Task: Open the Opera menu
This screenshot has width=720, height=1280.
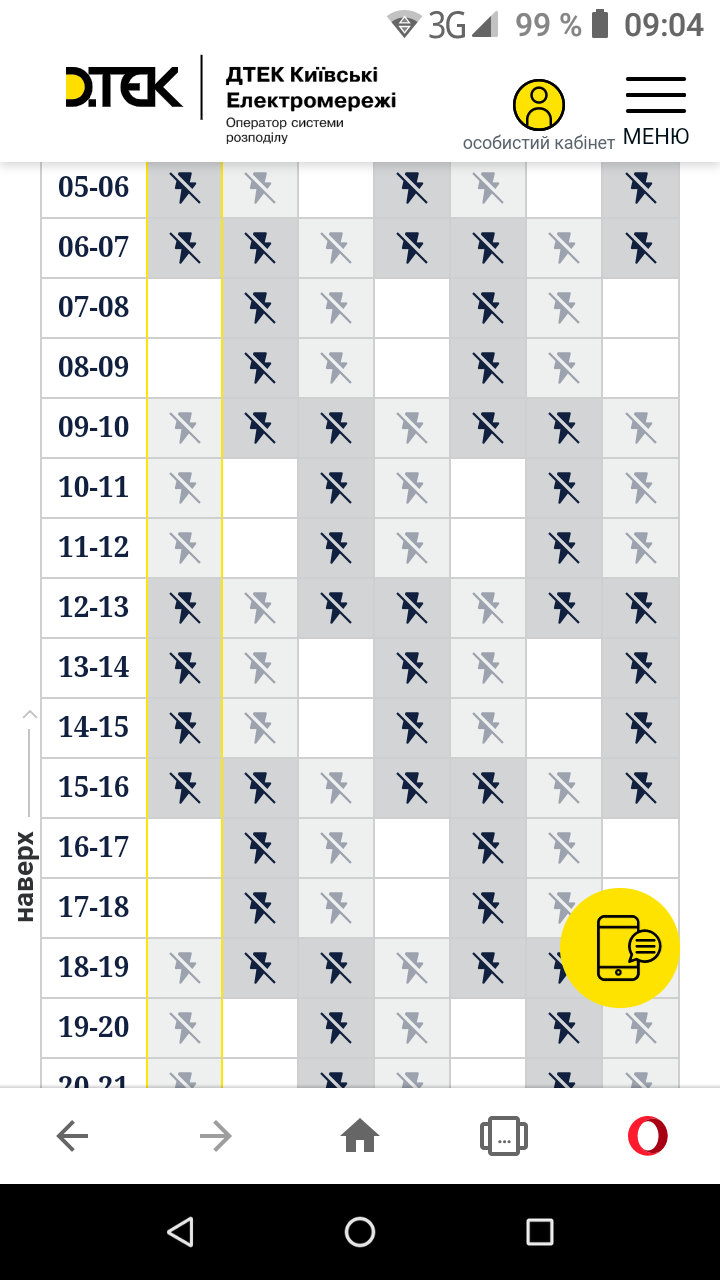Action: (x=648, y=1135)
